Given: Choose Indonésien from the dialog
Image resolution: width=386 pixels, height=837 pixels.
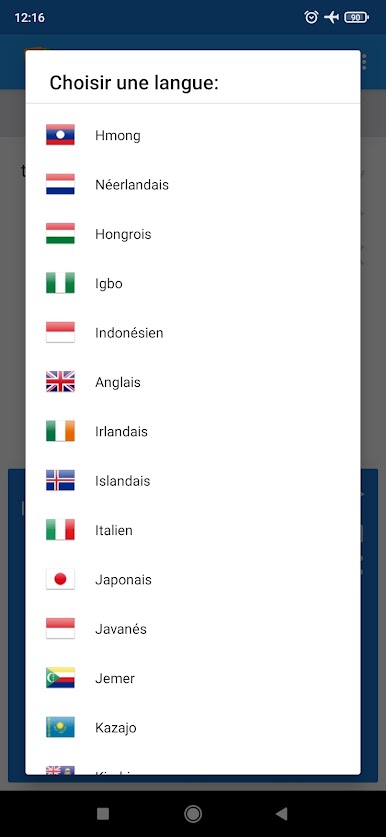Looking at the screenshot, I should click(193, 333).
